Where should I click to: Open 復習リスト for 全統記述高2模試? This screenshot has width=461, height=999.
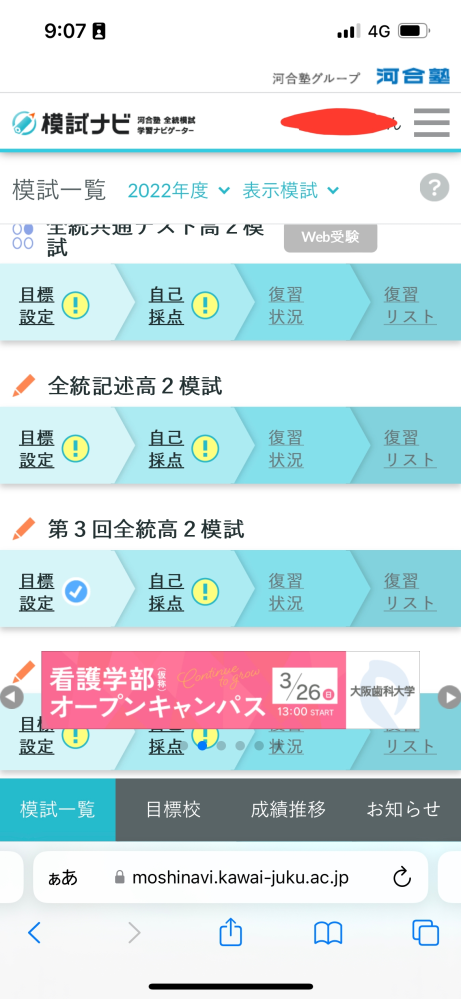[x=410, y=449]
